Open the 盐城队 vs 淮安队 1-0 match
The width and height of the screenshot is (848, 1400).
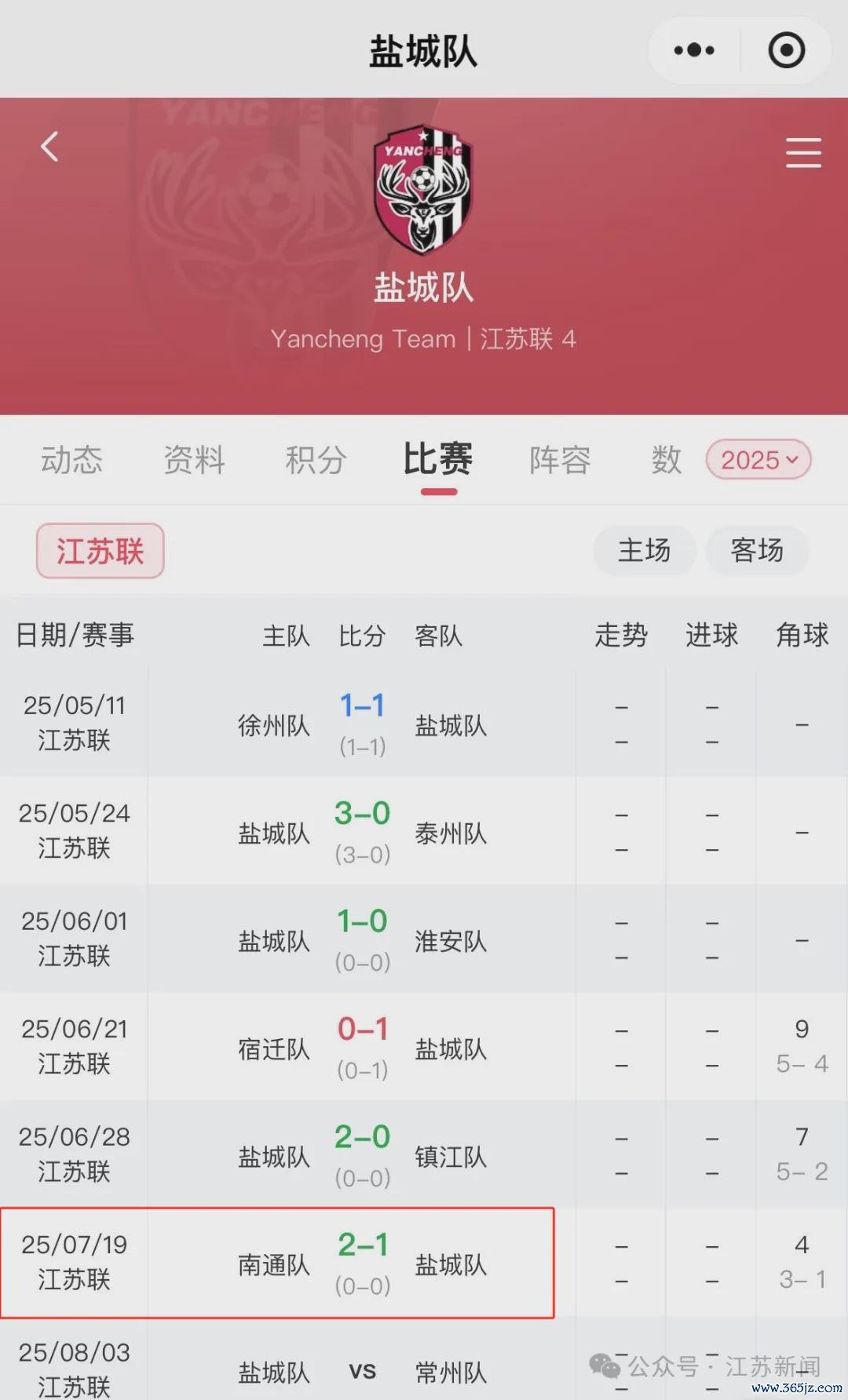tap(362, 939)
